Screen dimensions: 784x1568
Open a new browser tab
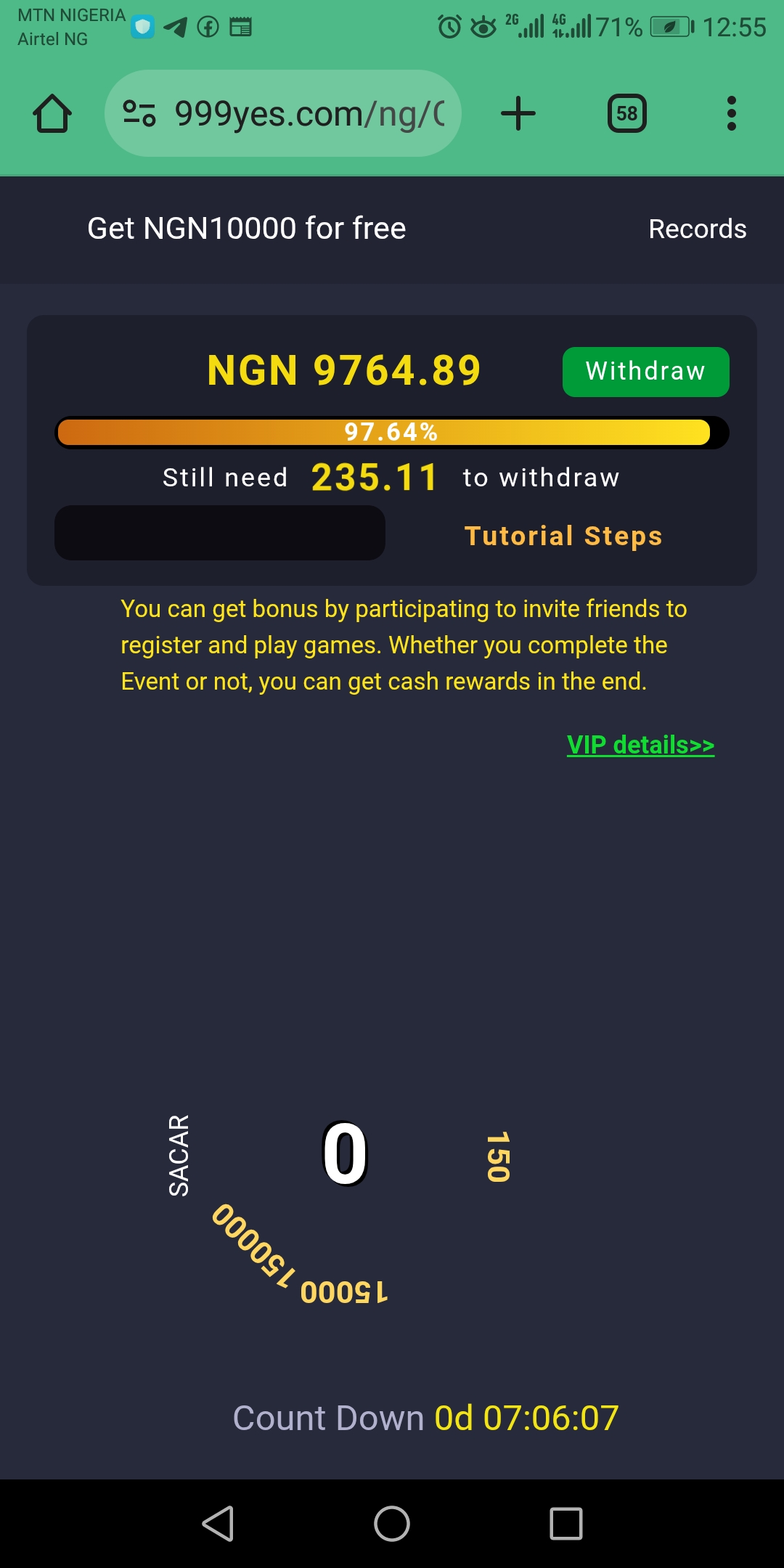518,114
